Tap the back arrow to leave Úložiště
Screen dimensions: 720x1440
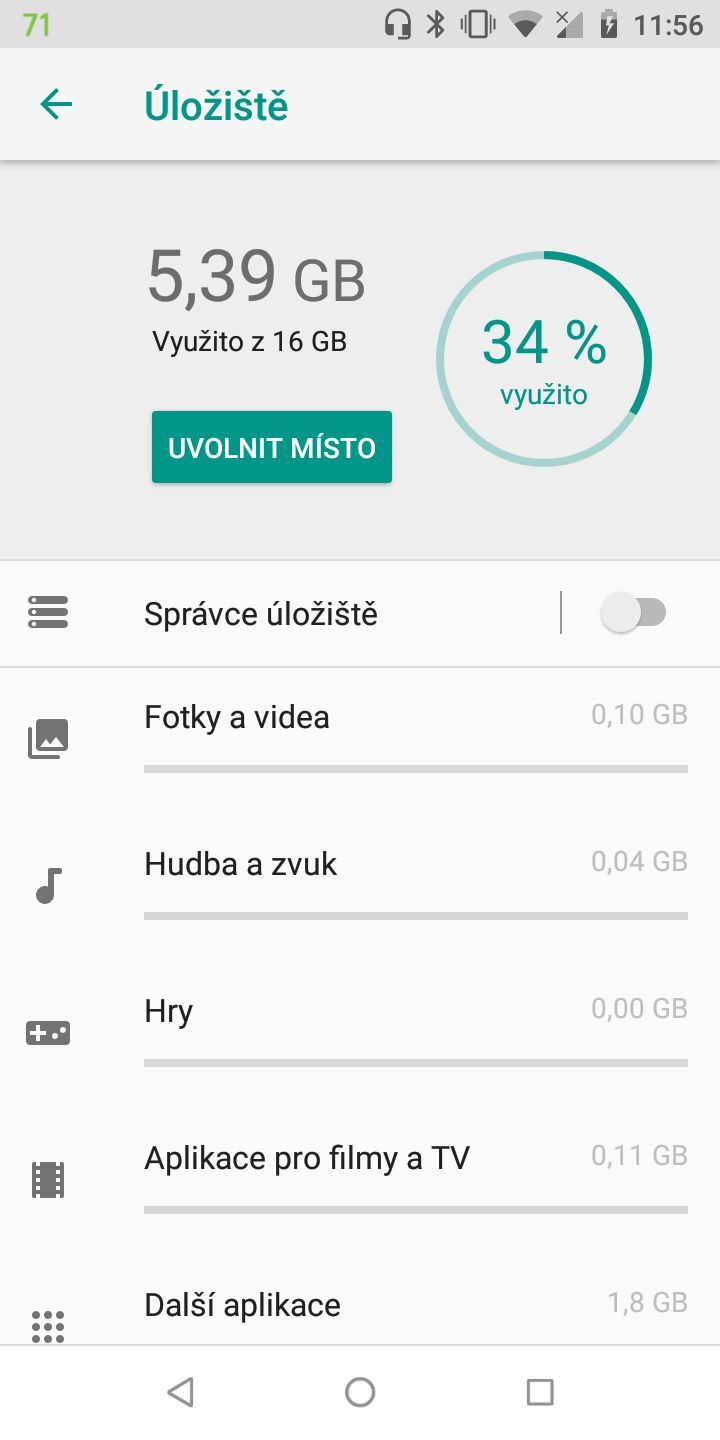click(56, 103)
